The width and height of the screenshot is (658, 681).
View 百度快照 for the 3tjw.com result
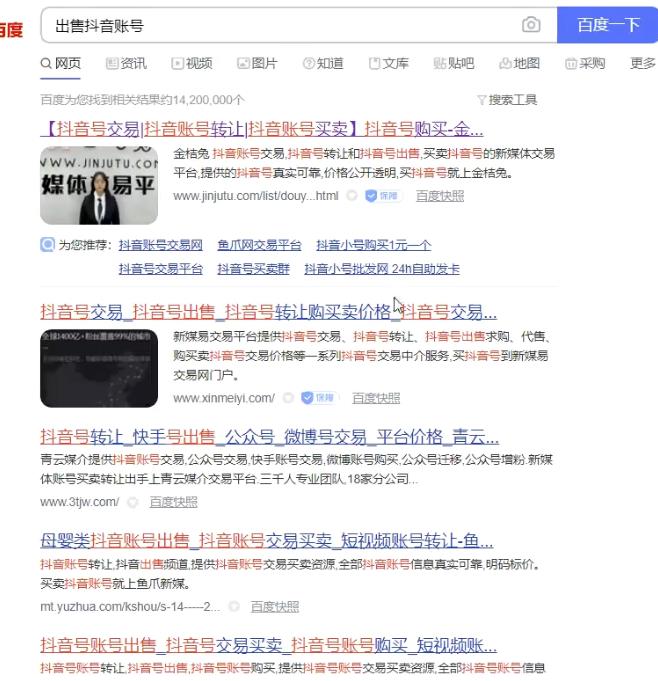tap(173, 502)
